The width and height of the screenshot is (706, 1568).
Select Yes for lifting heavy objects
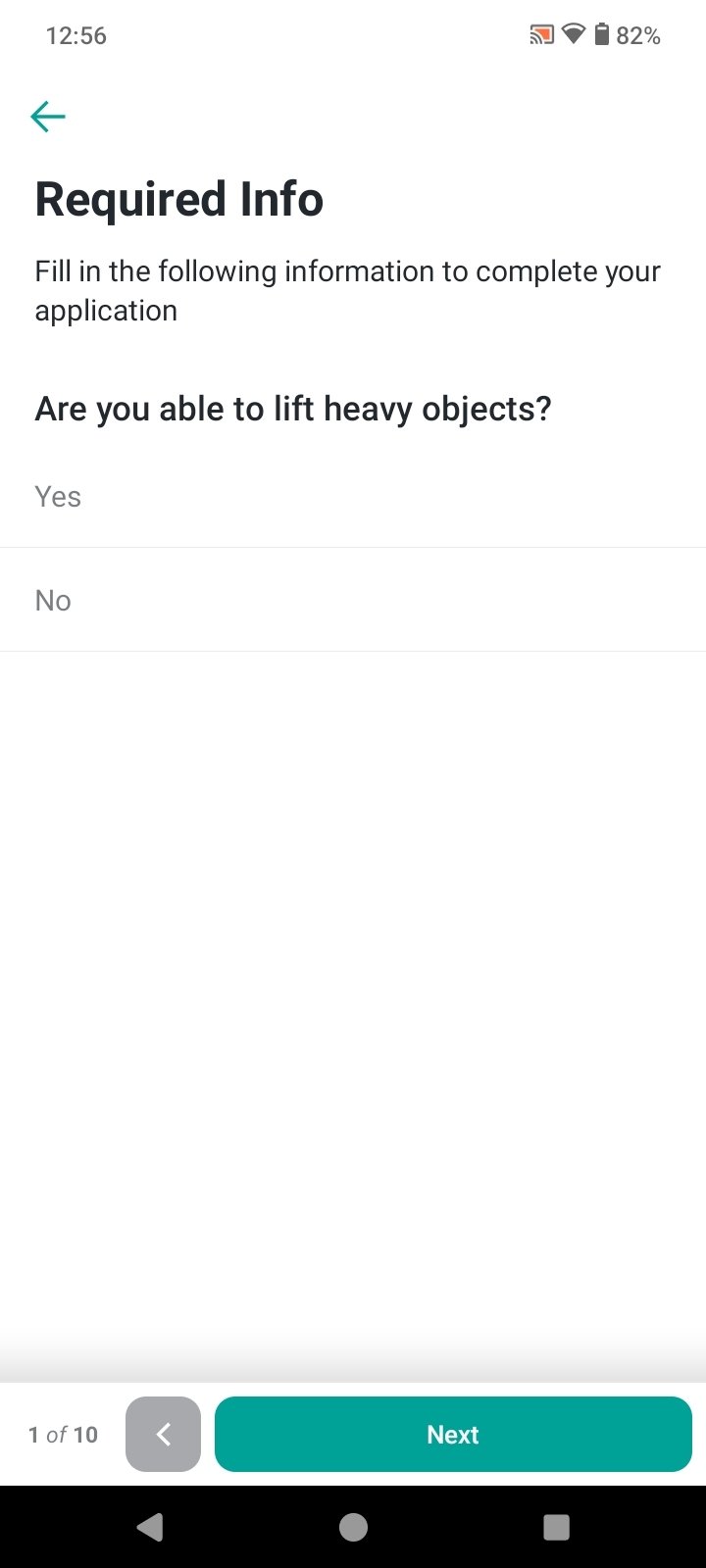[353, 496]
